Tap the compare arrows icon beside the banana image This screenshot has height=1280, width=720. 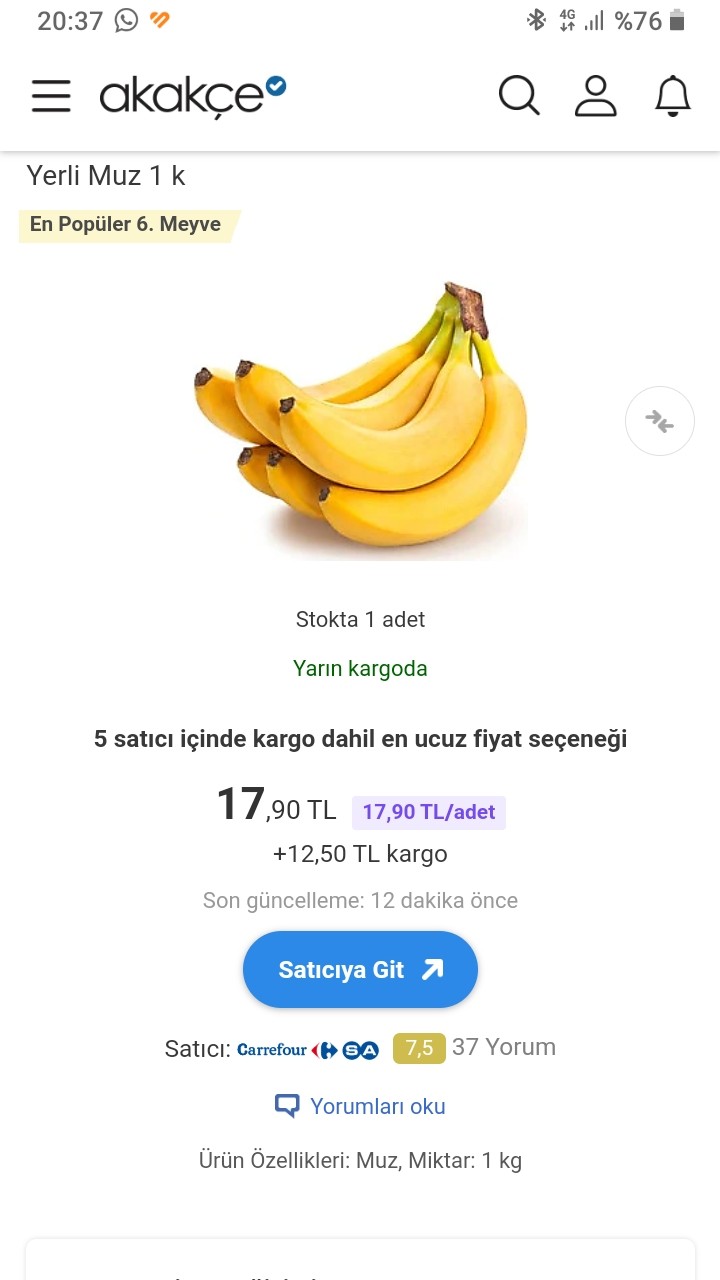(660, 421)
